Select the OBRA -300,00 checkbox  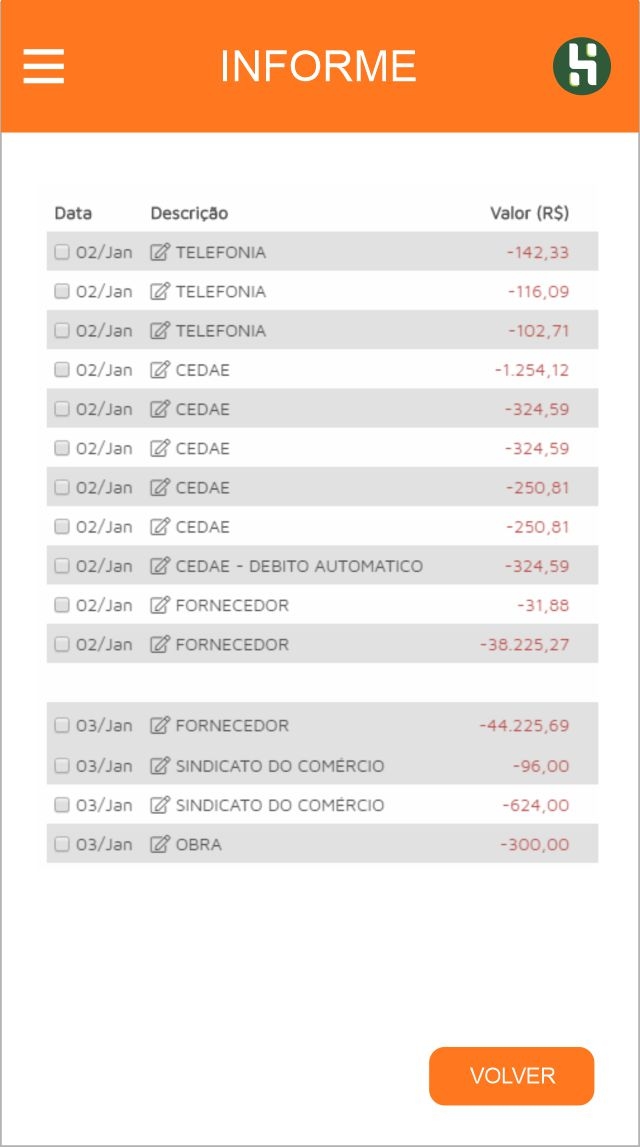click(62, 844)
